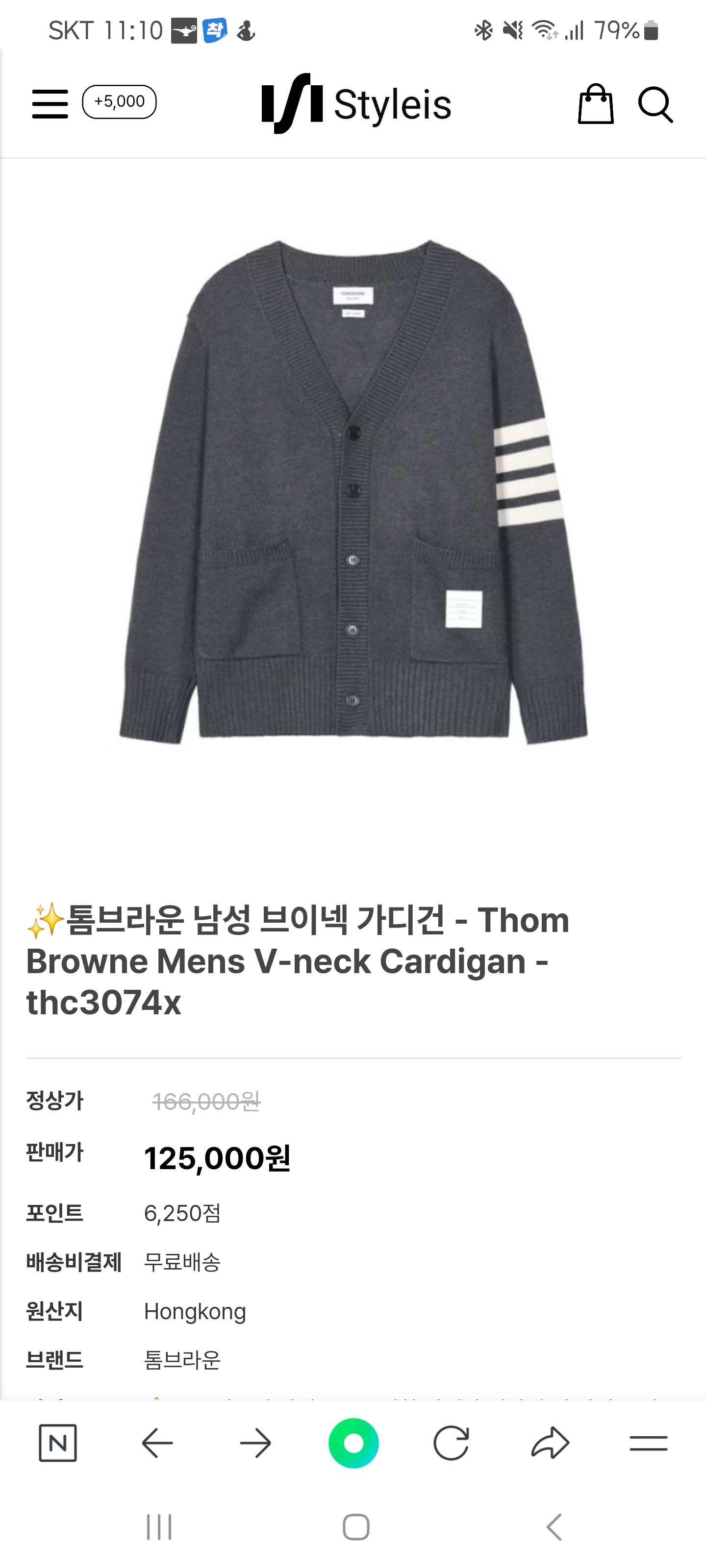Viewport: 706px width, 1568px height.
Task: Go back to the previous page
Action: (157, 1443)
